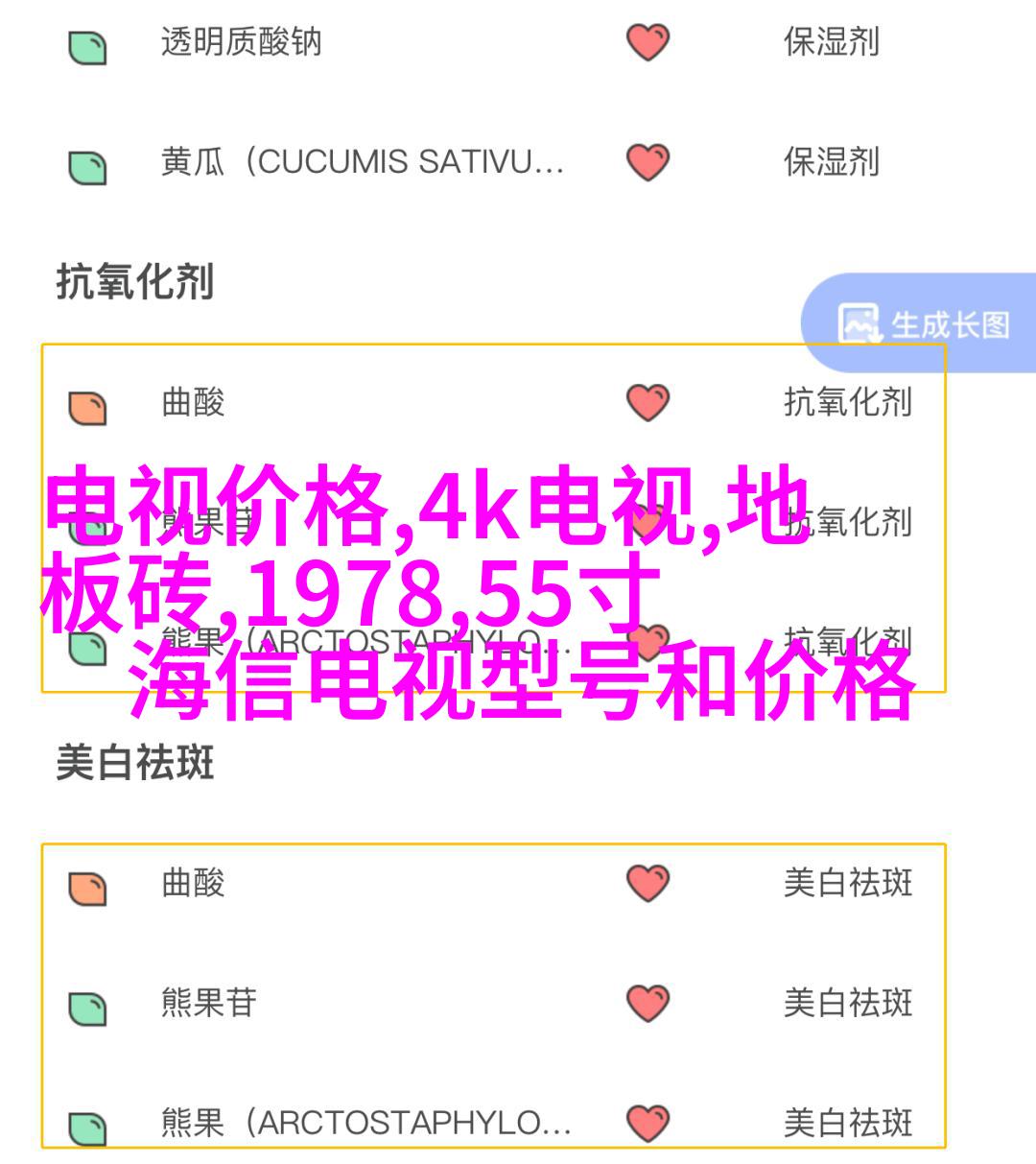Open the 黄瓜 (CUCUMIS SATIVU…) ingredient row
This screenshot has height=1164, width=1036.
(x=362, y=162)
